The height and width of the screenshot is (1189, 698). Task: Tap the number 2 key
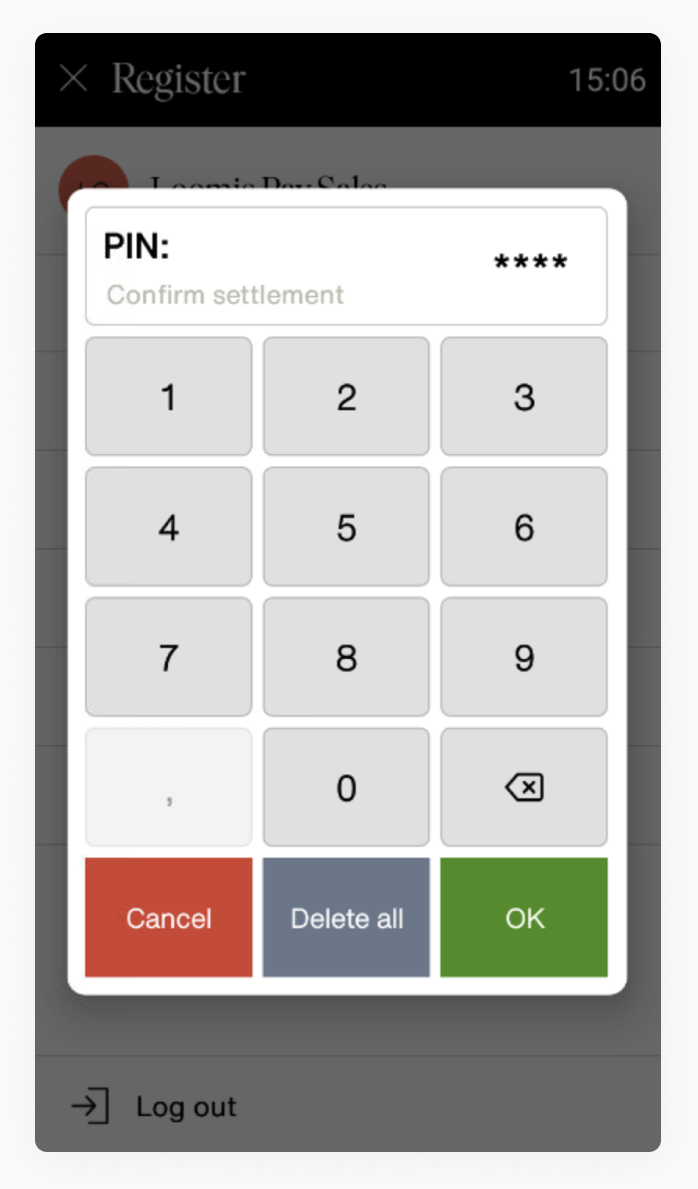click(x=346, y=397)
